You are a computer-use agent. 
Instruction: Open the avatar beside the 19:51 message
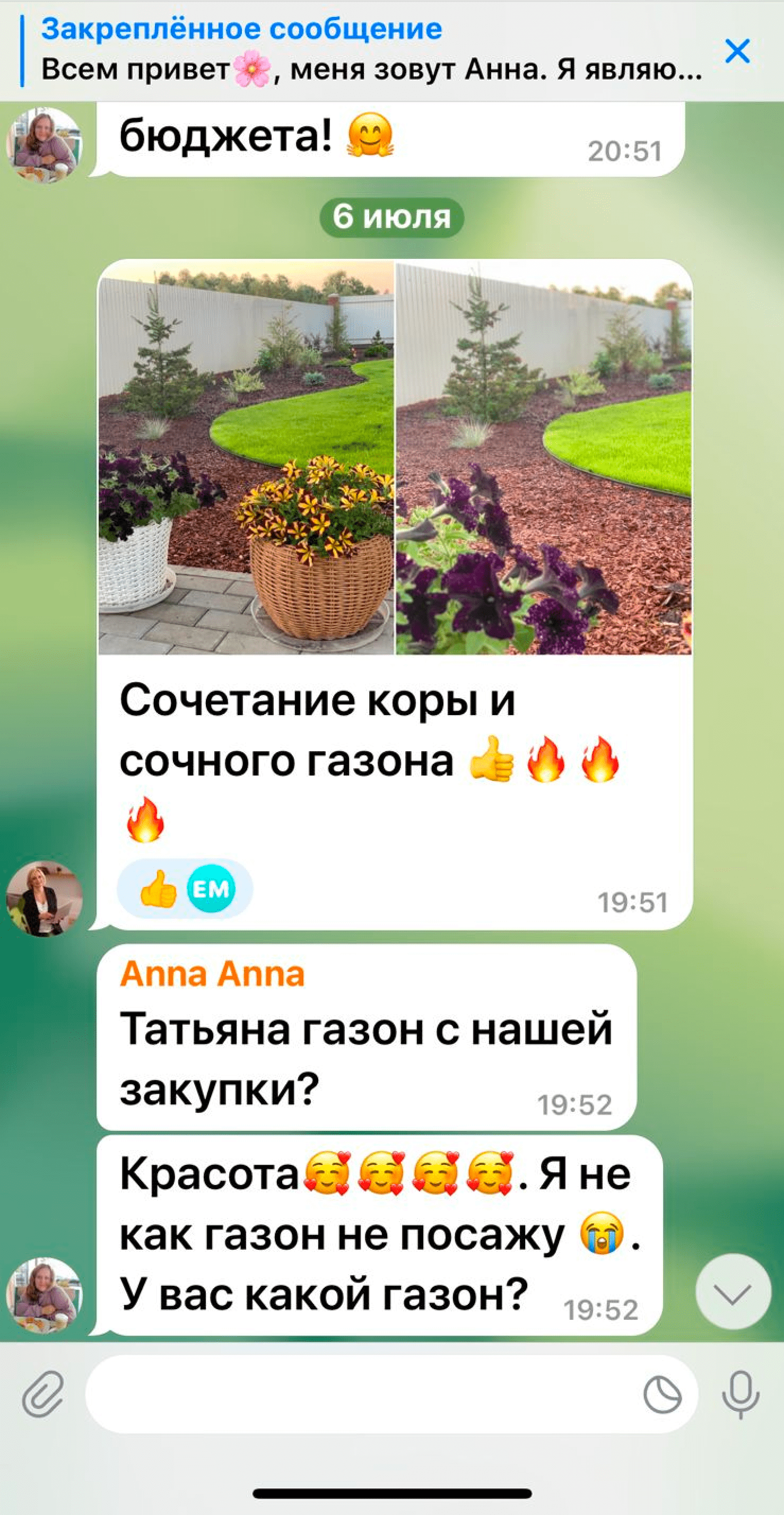(x=44, y=899)
